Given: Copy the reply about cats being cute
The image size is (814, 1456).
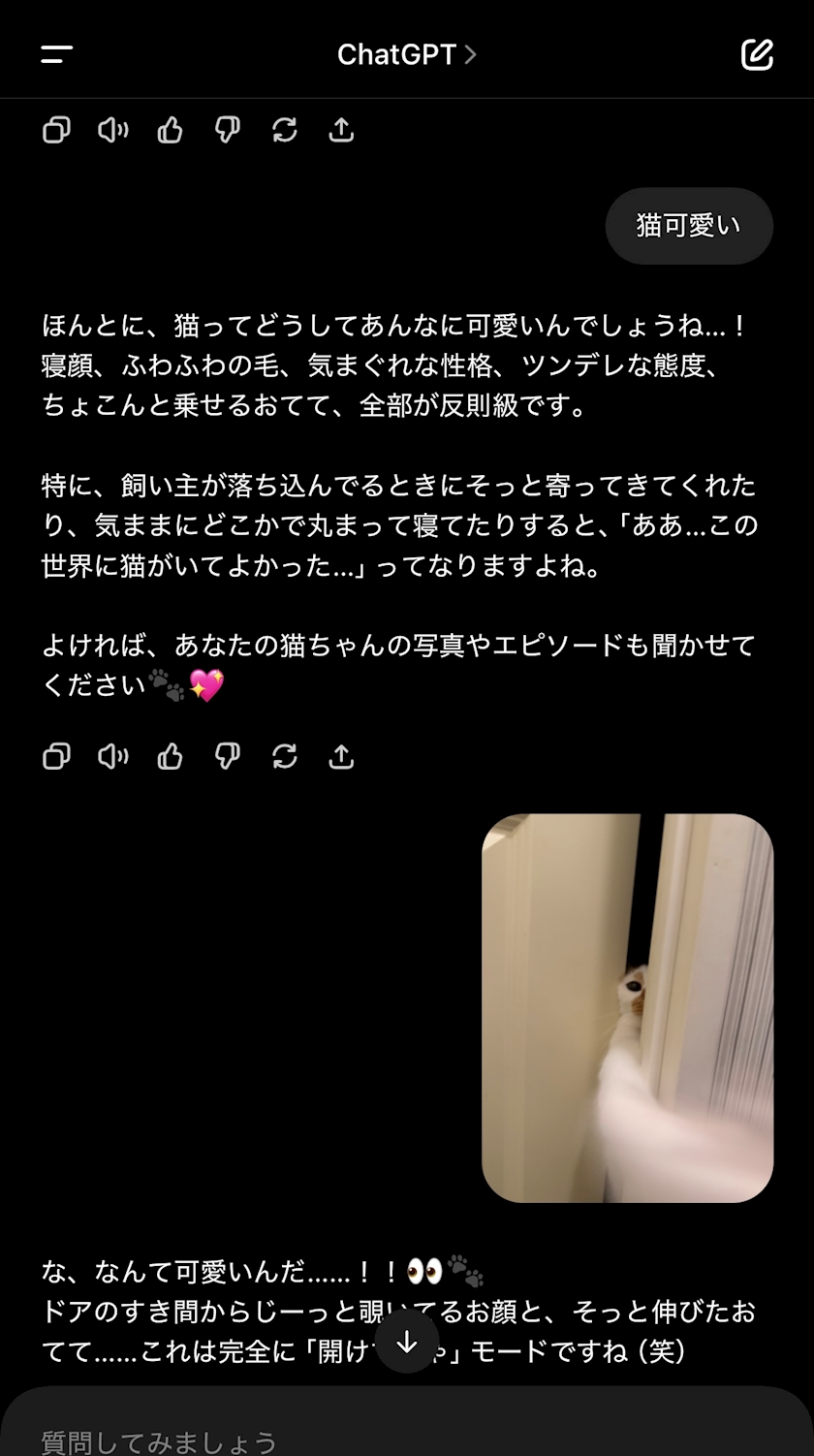Looking at the screenshot, I should [x=56, y=756].
